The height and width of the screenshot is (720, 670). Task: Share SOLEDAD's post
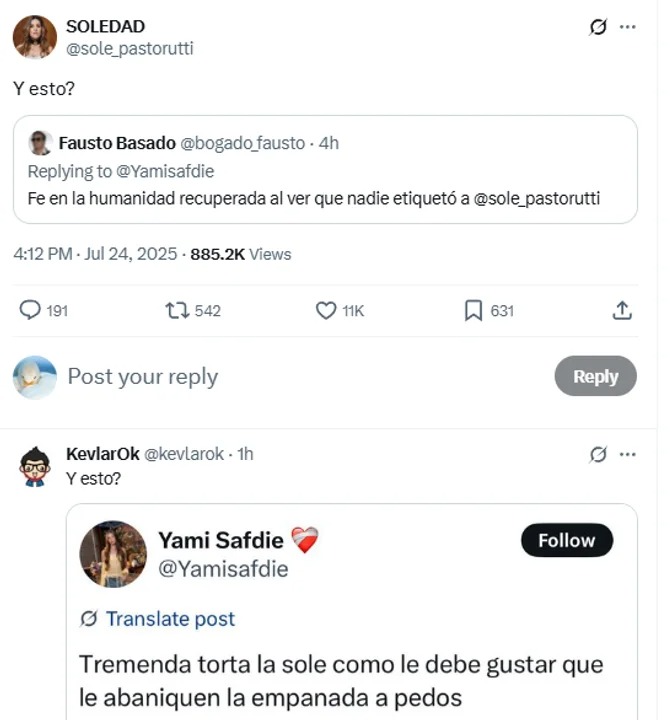(622, 311)
